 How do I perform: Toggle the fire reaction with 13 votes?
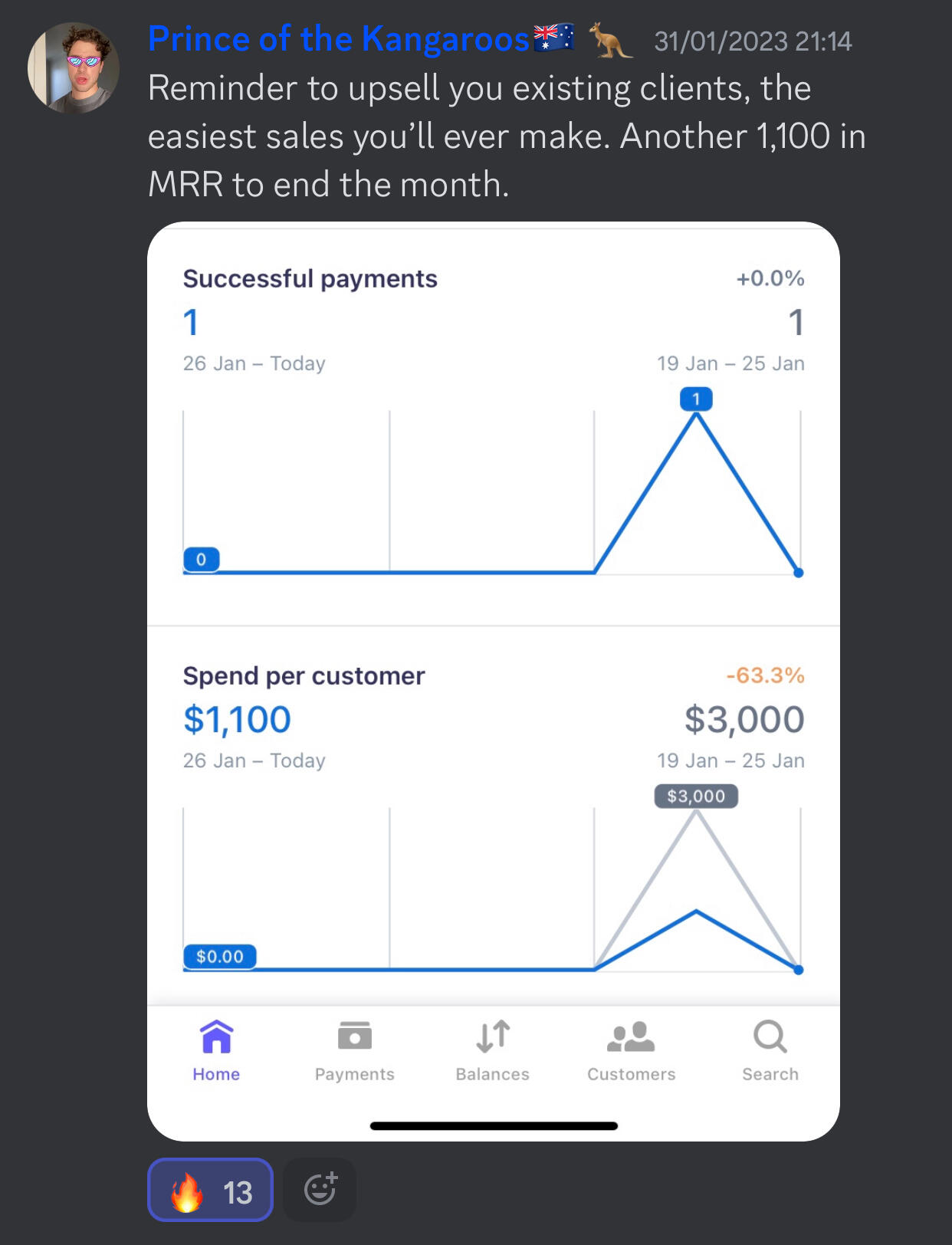[210, 1190]
